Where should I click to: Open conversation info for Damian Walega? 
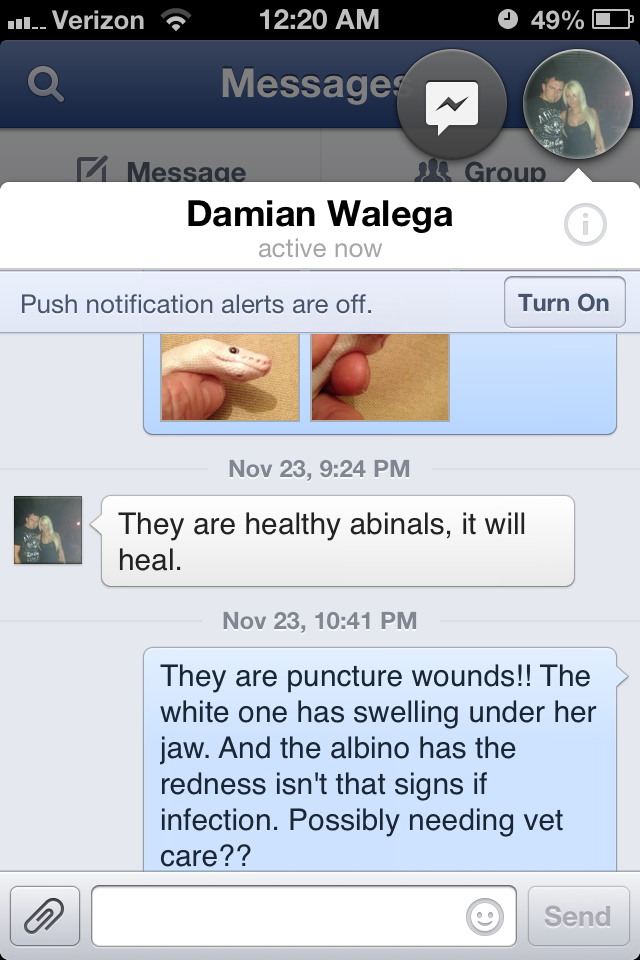(x=585, y=224)
